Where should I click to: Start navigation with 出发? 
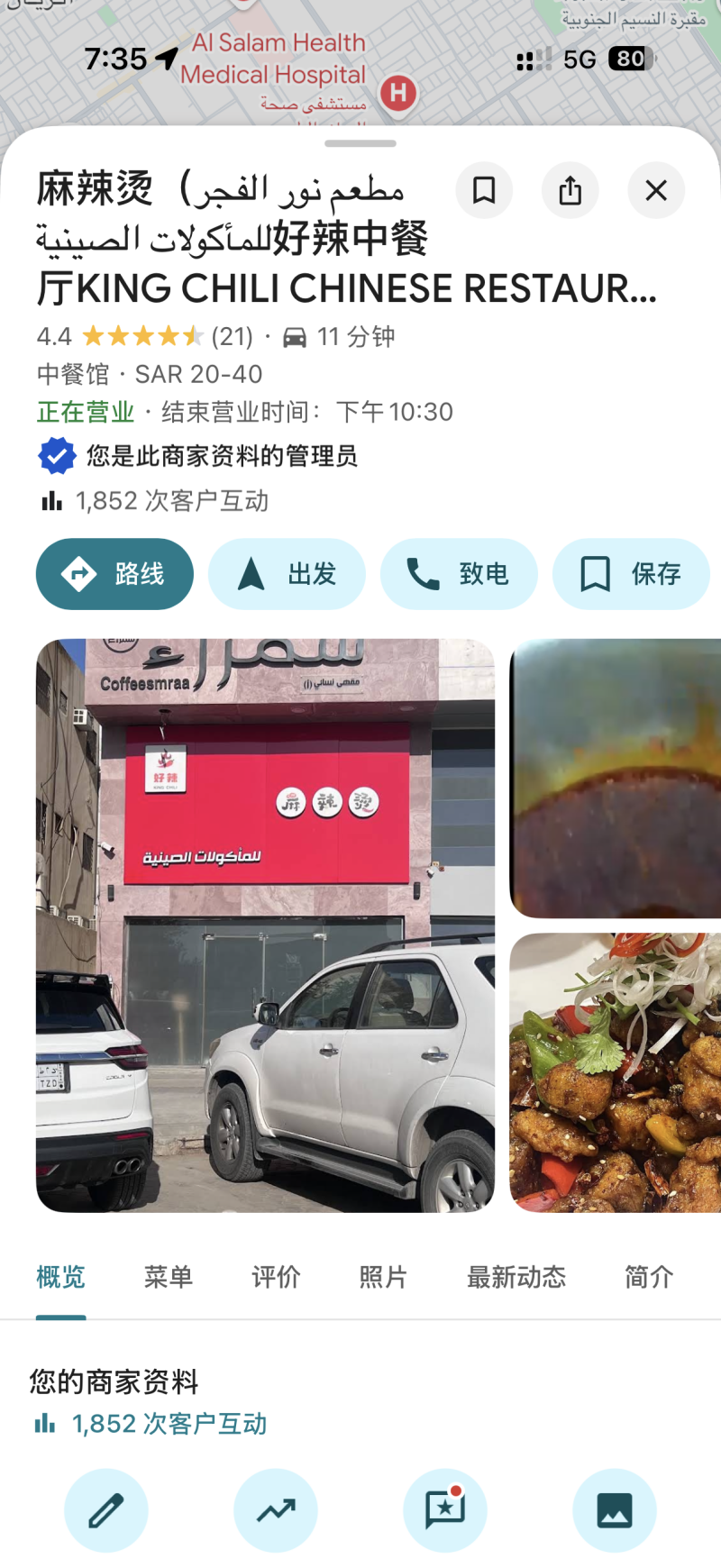(287, 574)
